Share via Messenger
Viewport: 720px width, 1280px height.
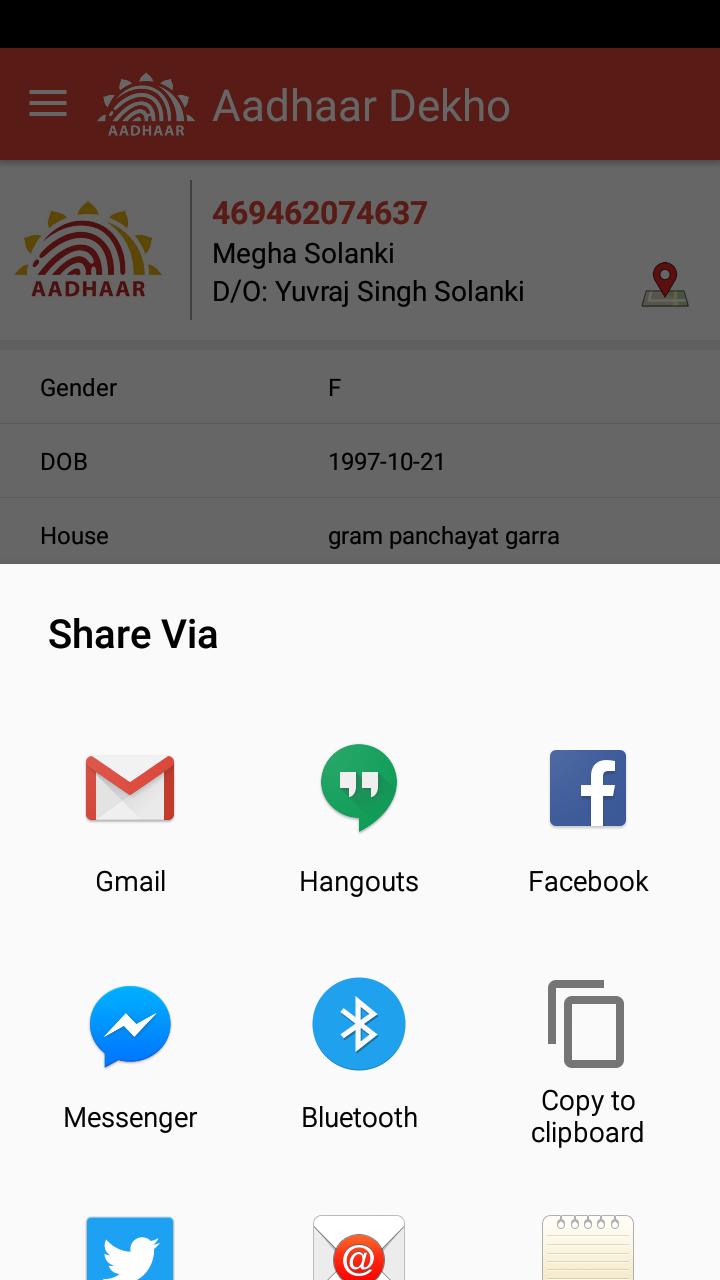(130, 1055)
